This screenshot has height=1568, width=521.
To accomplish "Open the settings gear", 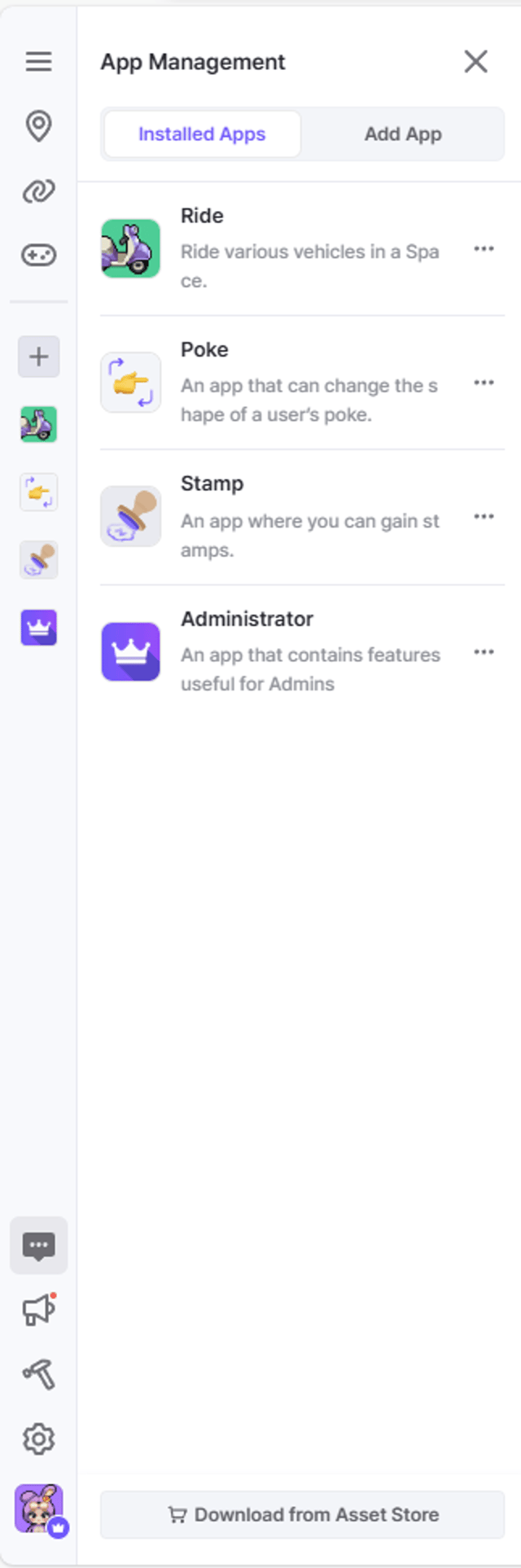I will (38, 1439).
